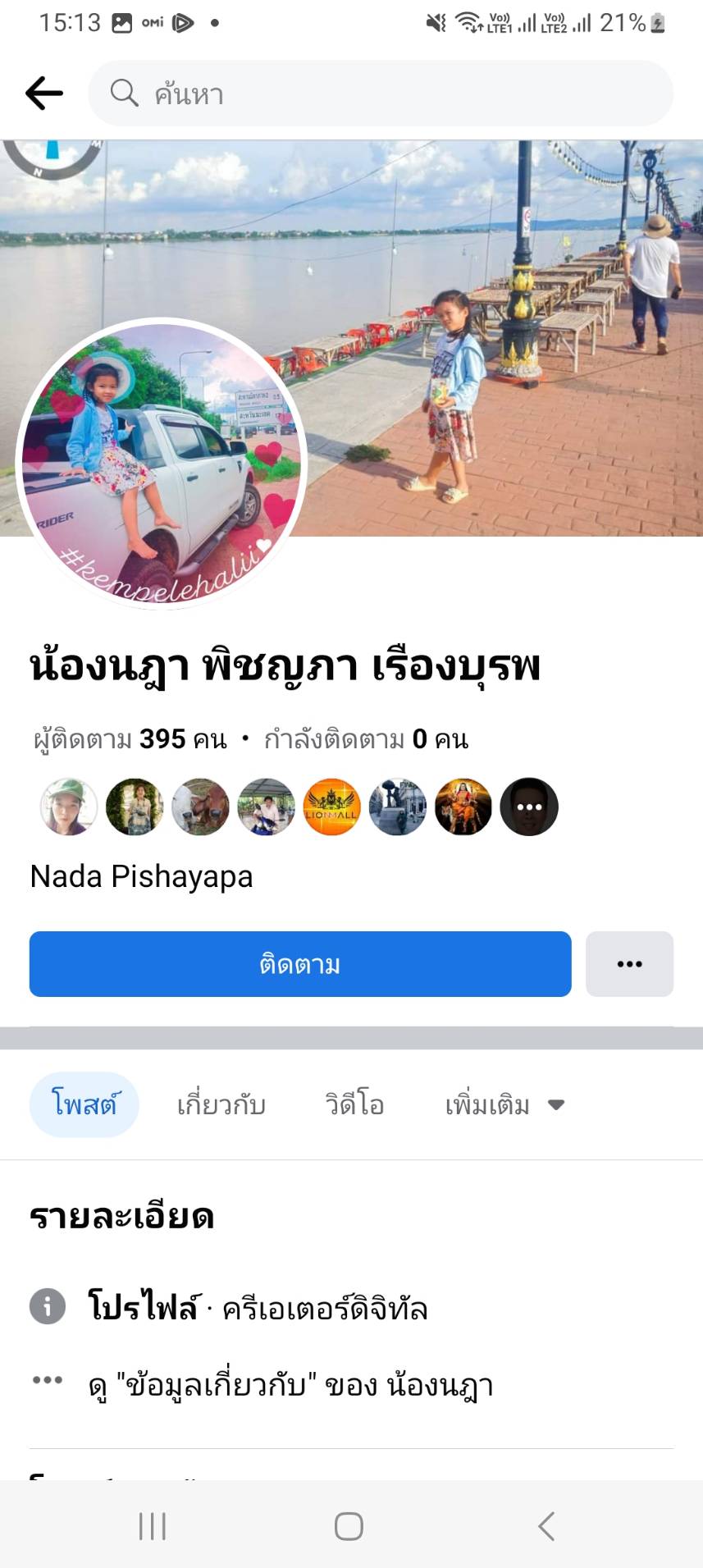Open the ค้นหา search field
Image resolution: width=703 pixels, height=1568 pixels.
click(381, 94)
